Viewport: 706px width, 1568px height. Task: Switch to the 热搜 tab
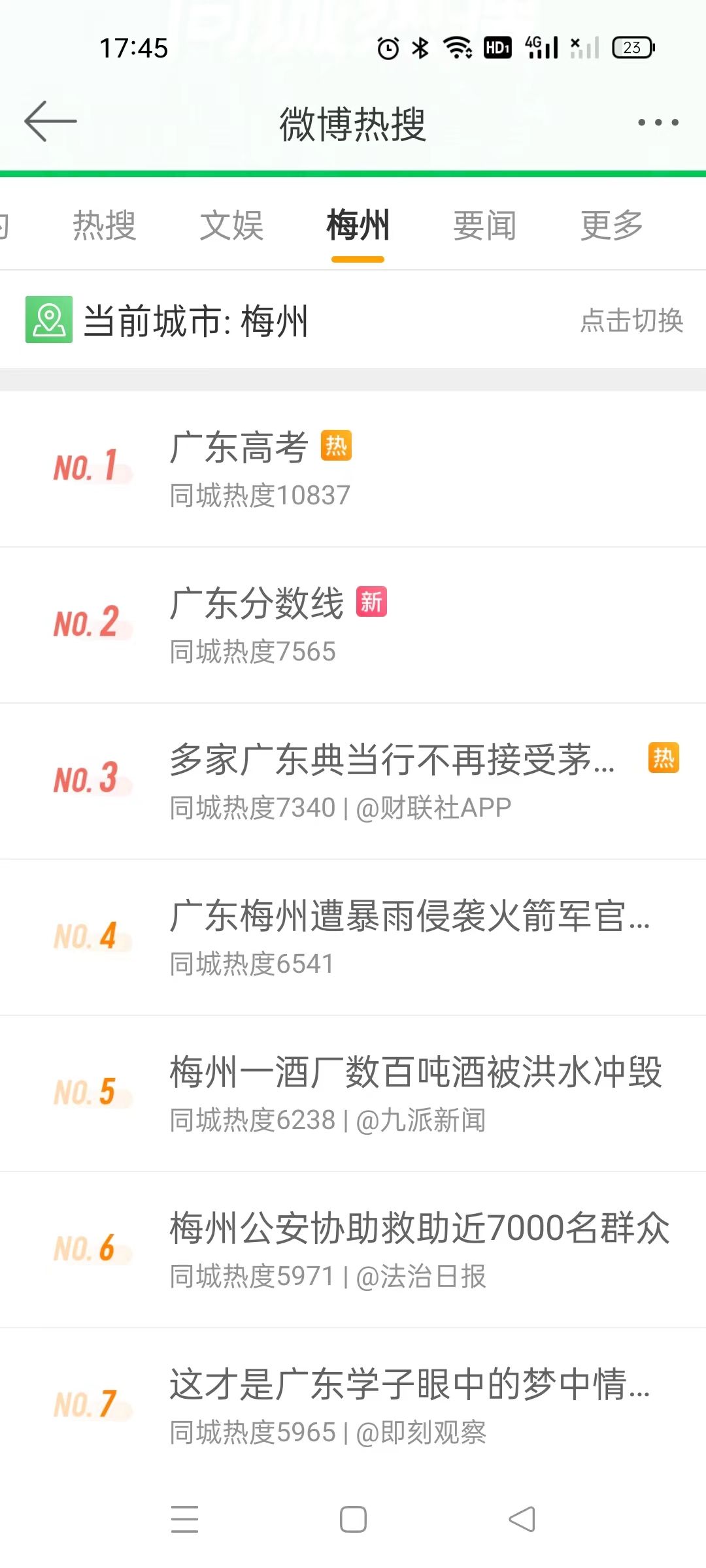click(104, 225)
